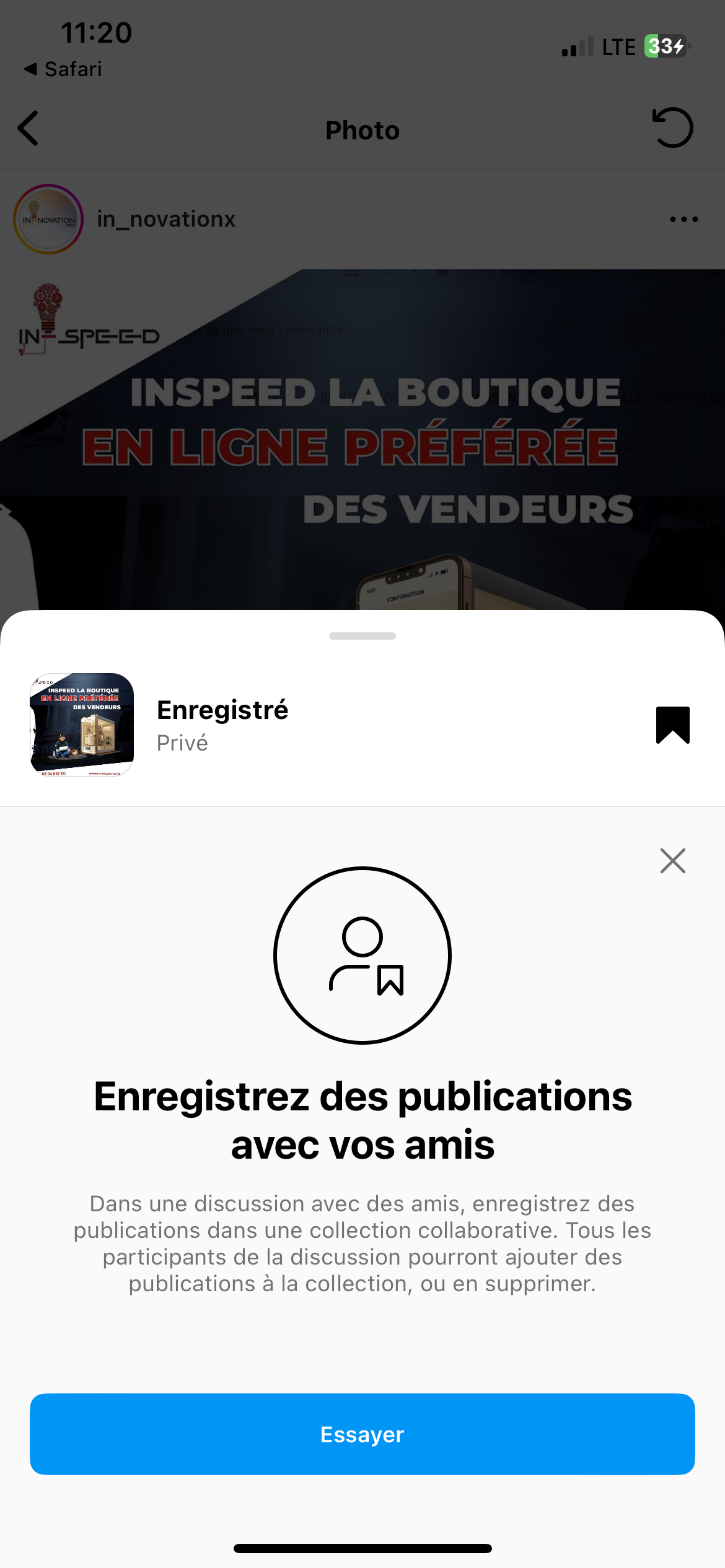Open the post's three-dot options menu
The width and height of the screenshot is (725, 1568).
tap(683, 219)
